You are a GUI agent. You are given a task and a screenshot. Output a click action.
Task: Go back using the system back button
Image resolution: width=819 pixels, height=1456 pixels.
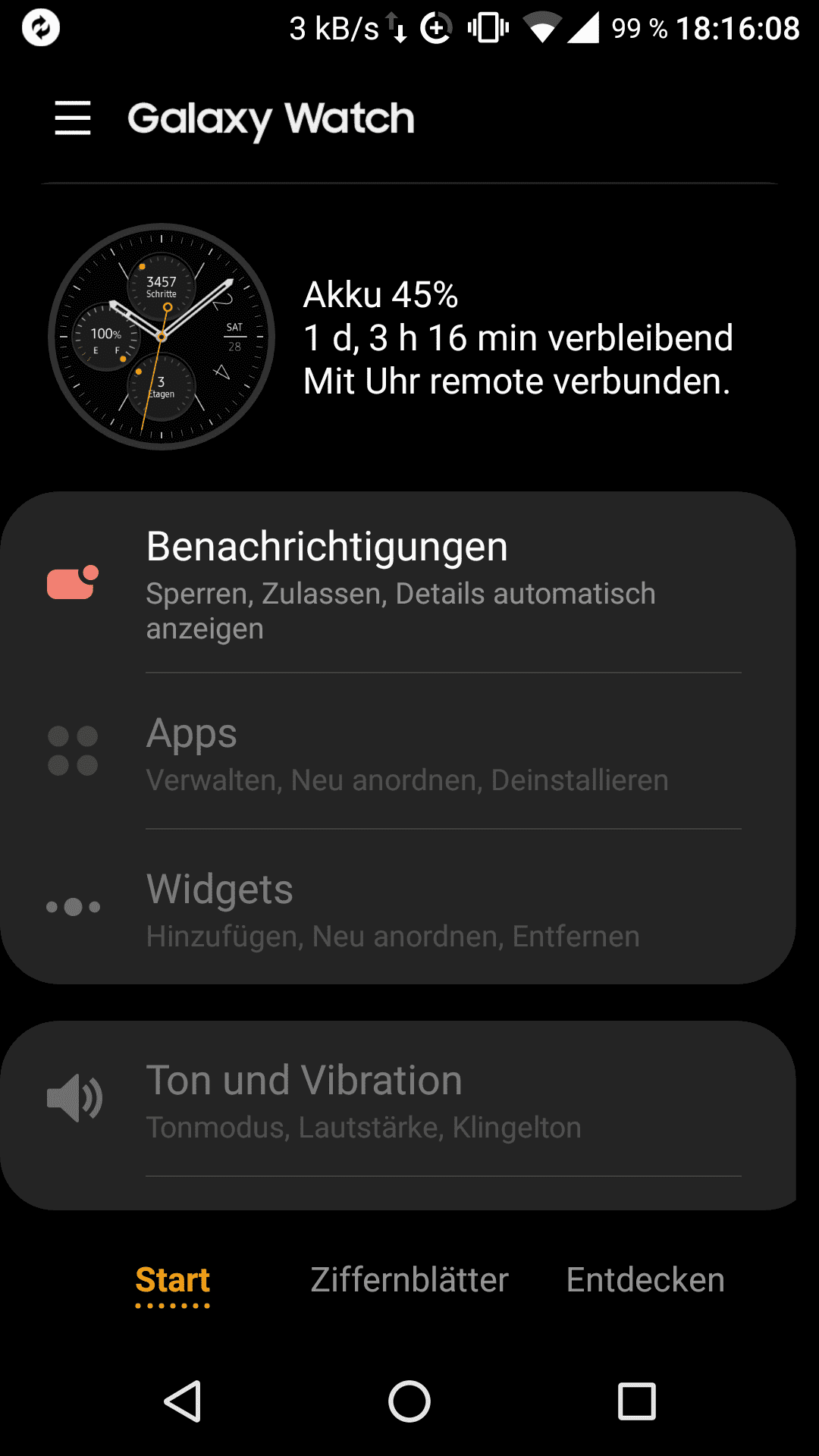pos(183,1401)
